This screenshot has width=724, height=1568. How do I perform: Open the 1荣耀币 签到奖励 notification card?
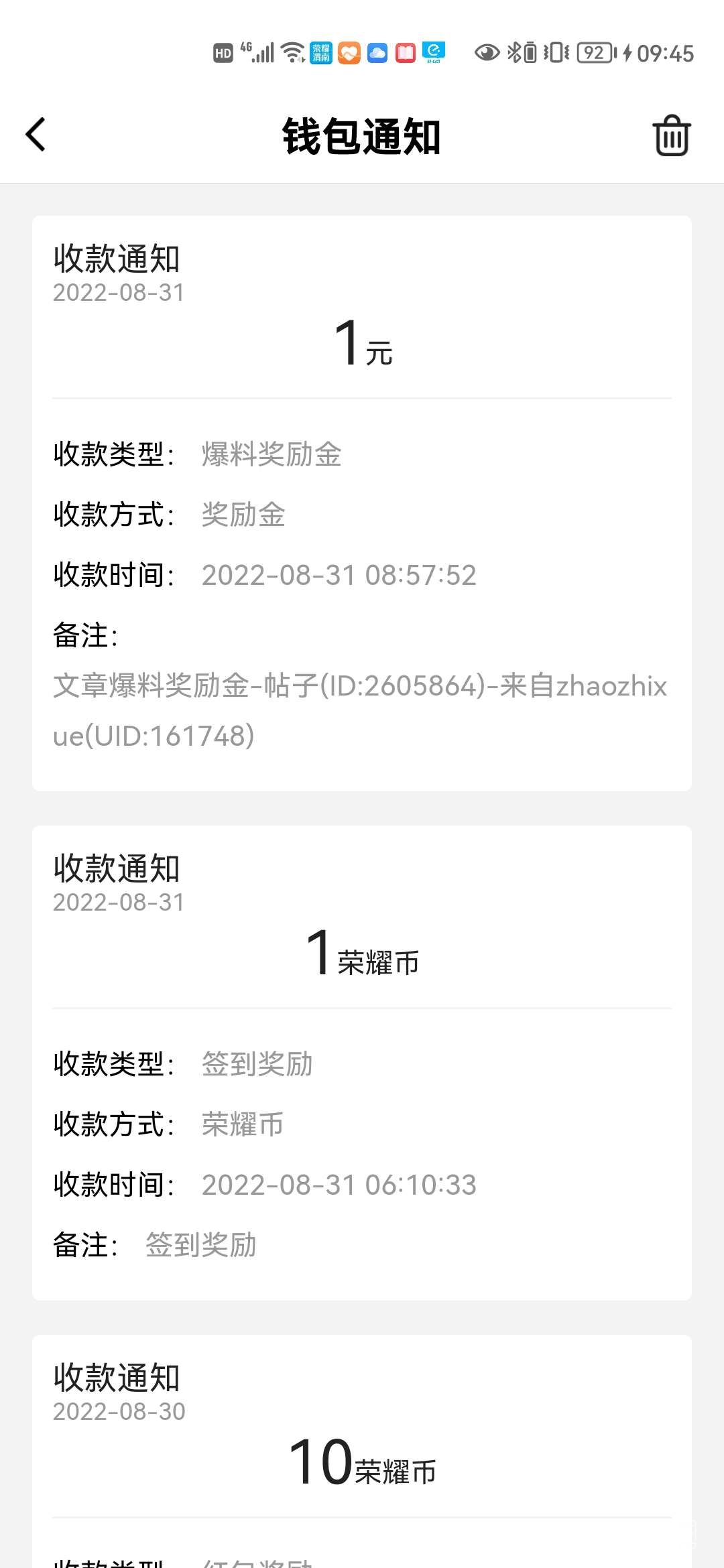(x=362, y=1062)
